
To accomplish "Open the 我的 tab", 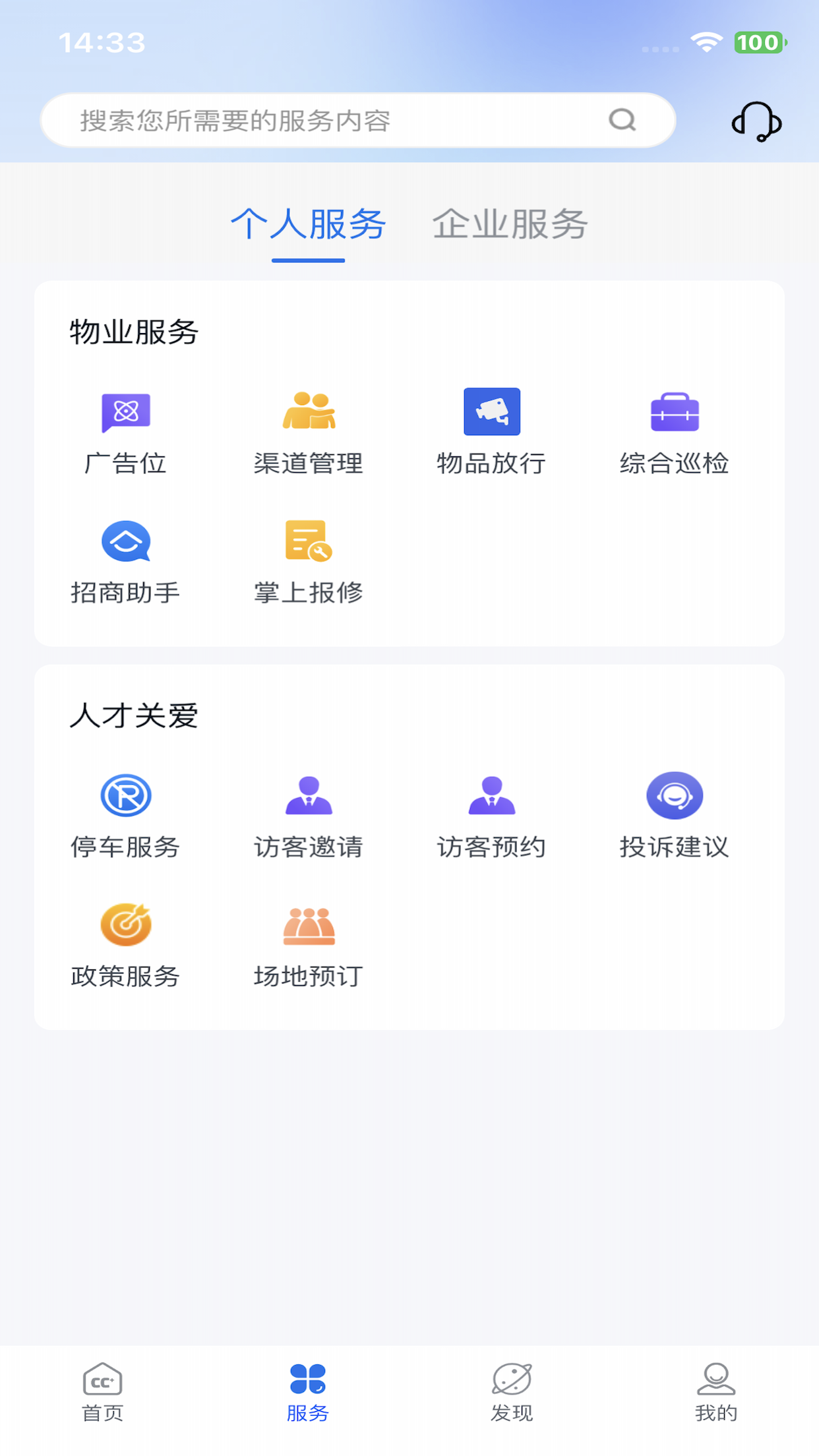I will 716,1393.
